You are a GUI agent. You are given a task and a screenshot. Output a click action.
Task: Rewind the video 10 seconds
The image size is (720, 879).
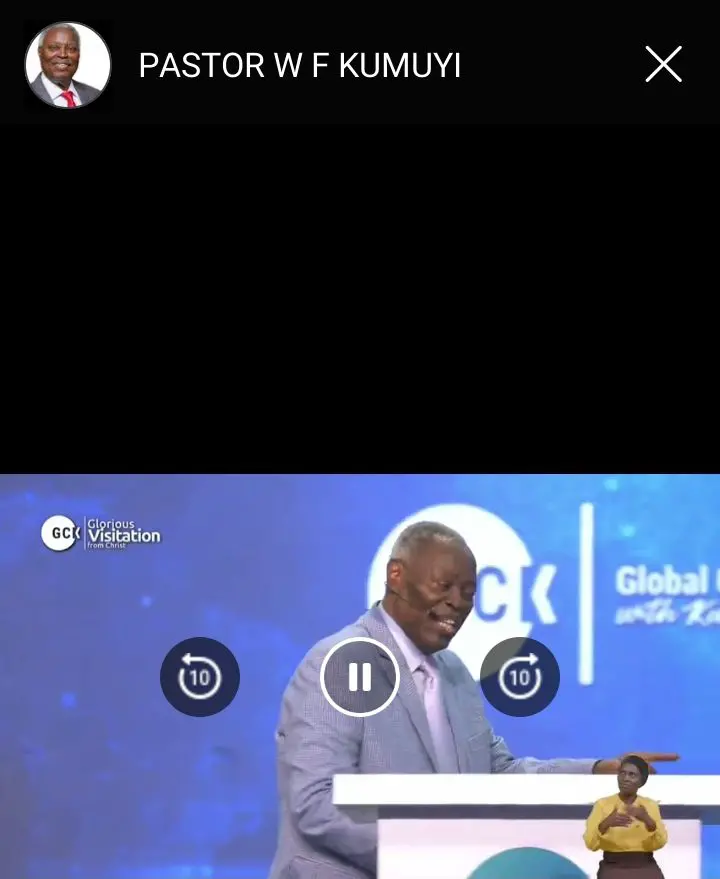coord(200,677)
